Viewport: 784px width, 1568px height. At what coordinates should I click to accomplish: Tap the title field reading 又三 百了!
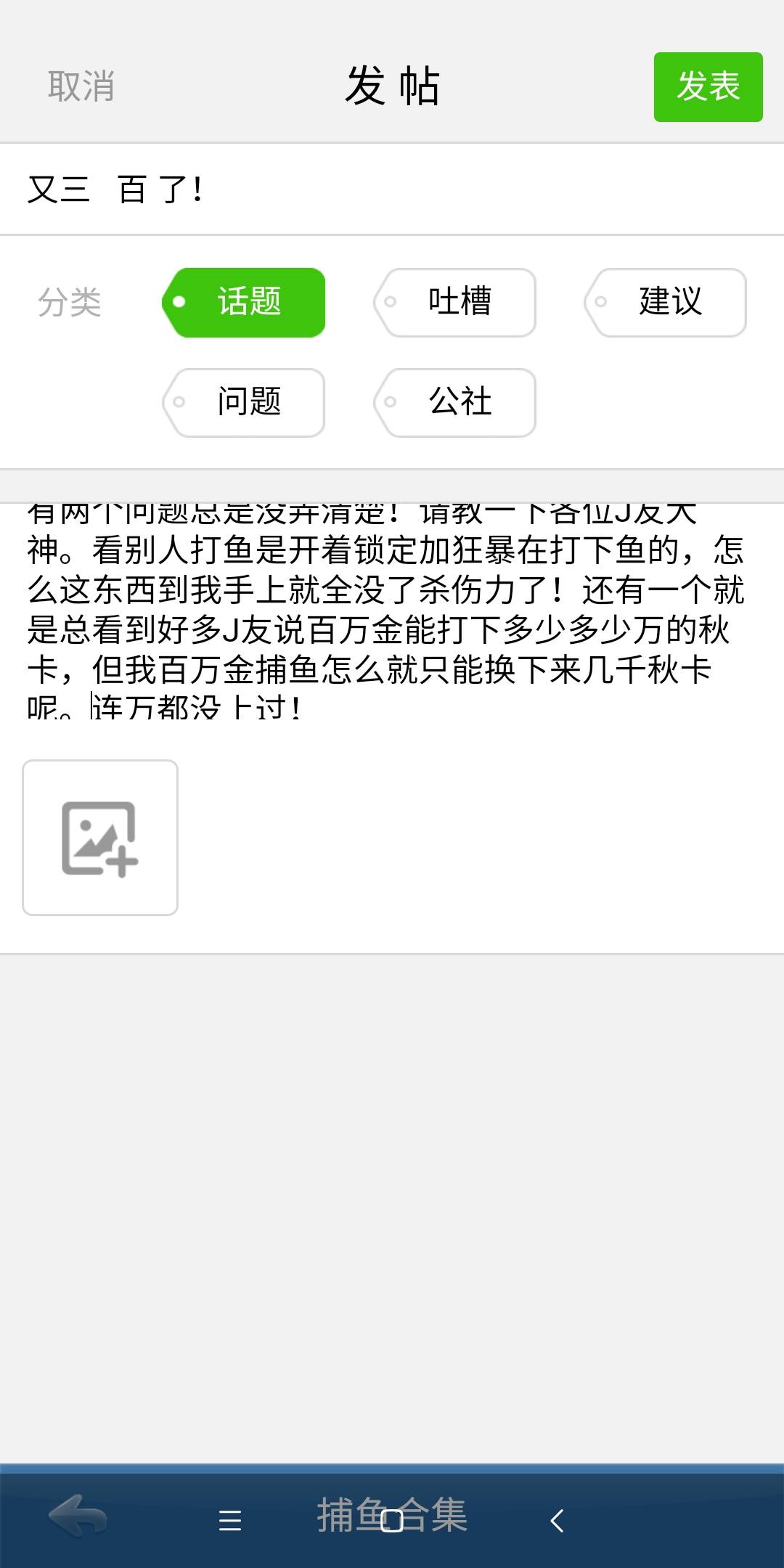[x=392, y=187]
